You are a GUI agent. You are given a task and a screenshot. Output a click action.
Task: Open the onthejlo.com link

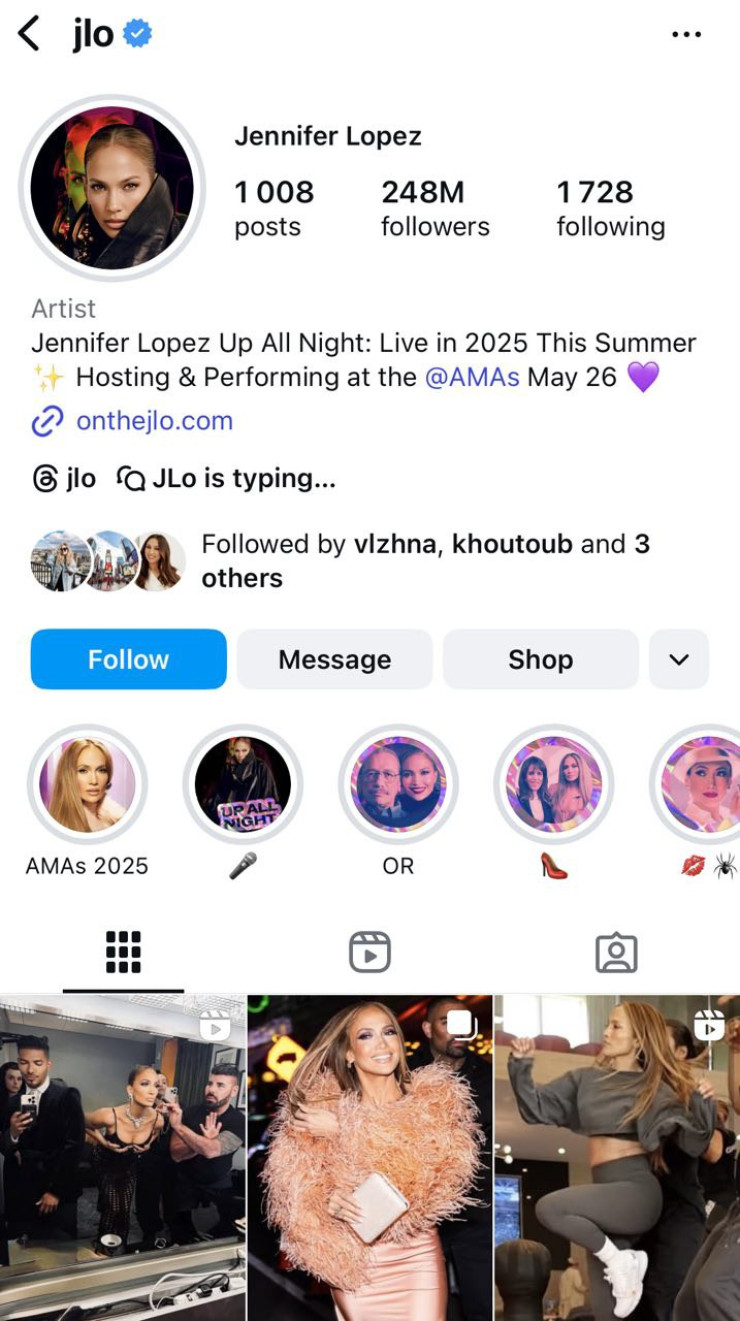(154, 421)
